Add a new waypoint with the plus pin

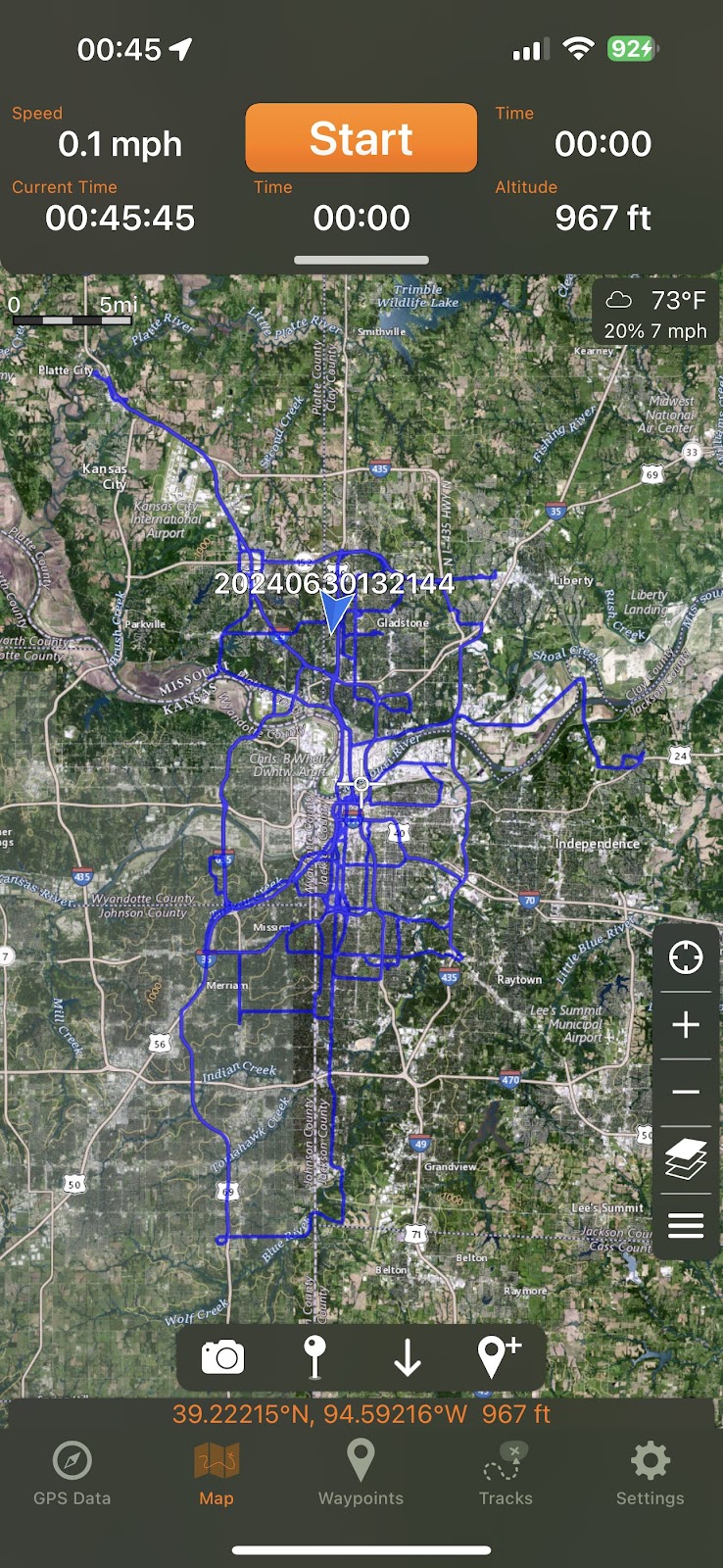pos(498,1357)
